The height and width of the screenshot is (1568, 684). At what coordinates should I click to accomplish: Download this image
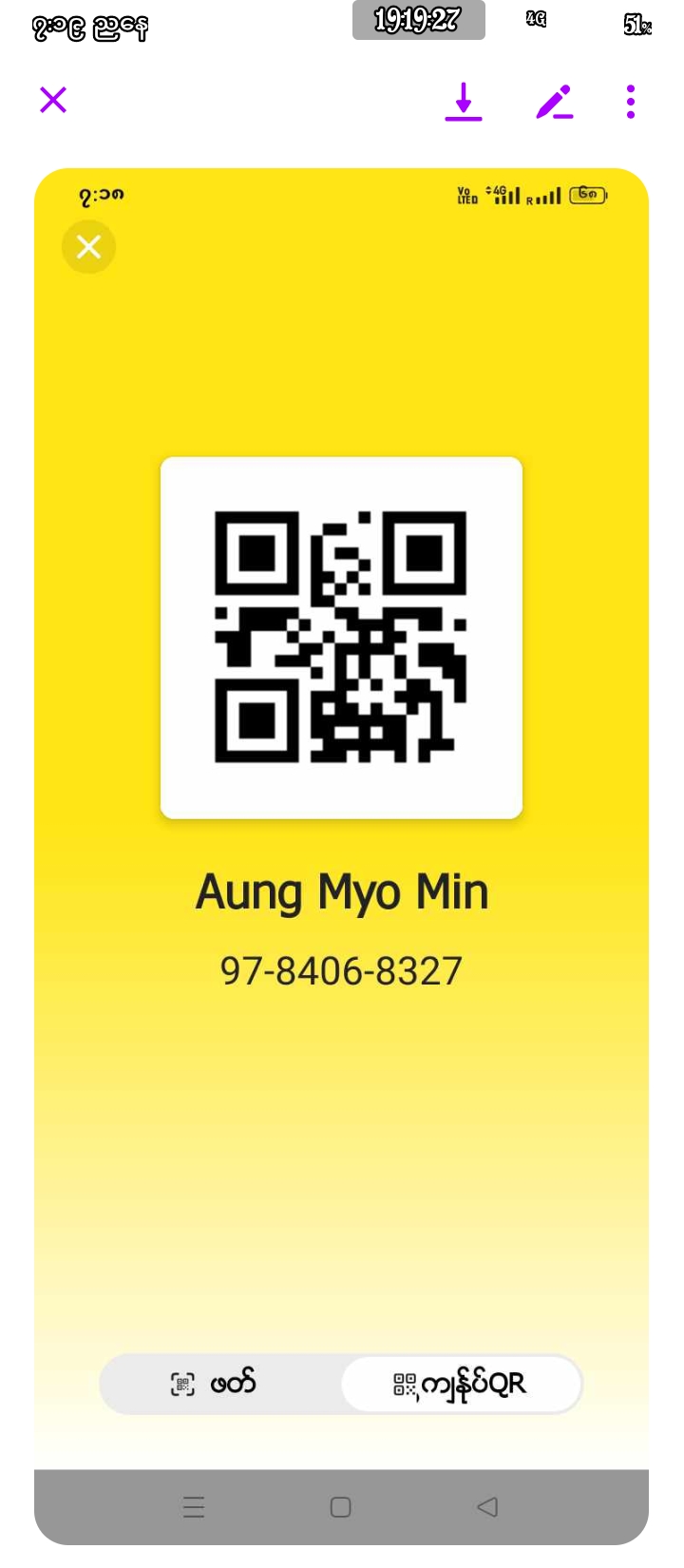pos(464,102)
